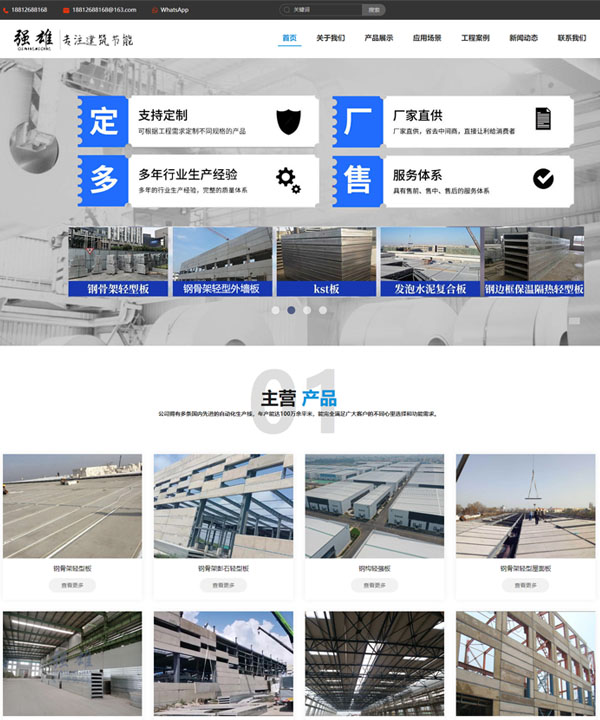Open the WhatsApp contact link
Image resolution: width=600 pixels, height=720 pixels.
tap(170, 9)
